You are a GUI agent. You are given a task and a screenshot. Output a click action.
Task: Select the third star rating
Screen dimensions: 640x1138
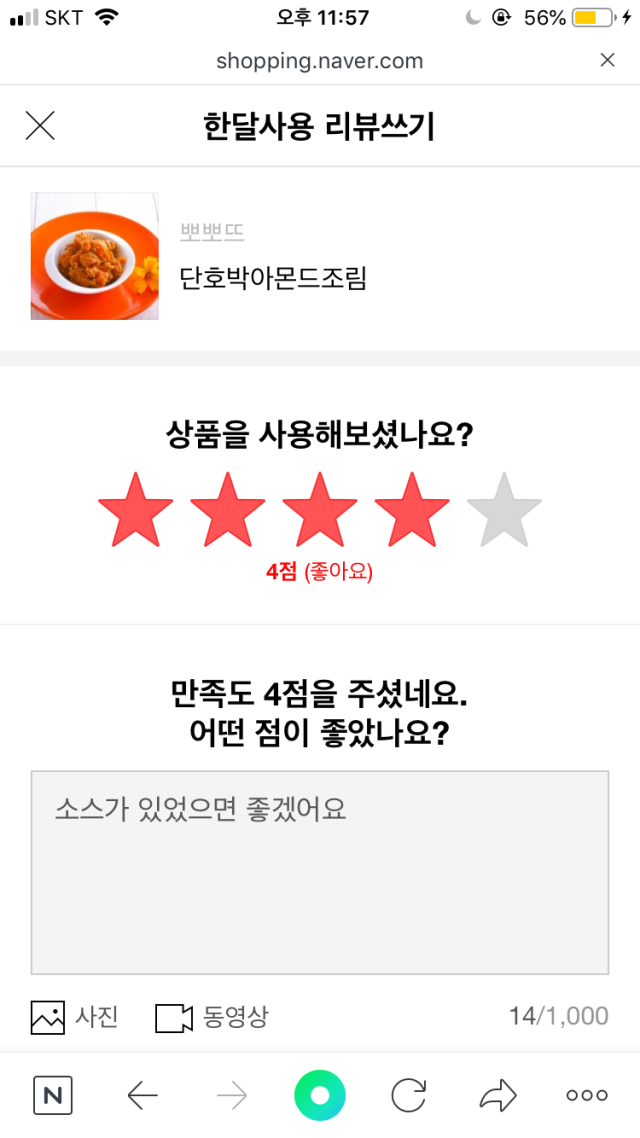tap(320, 510)
